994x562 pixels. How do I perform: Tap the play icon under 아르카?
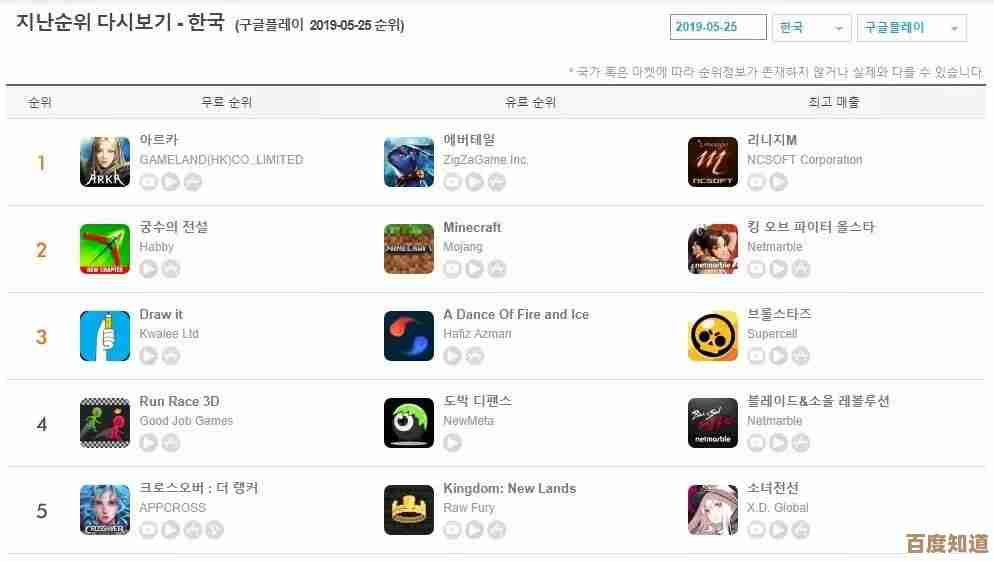point(171,182)
